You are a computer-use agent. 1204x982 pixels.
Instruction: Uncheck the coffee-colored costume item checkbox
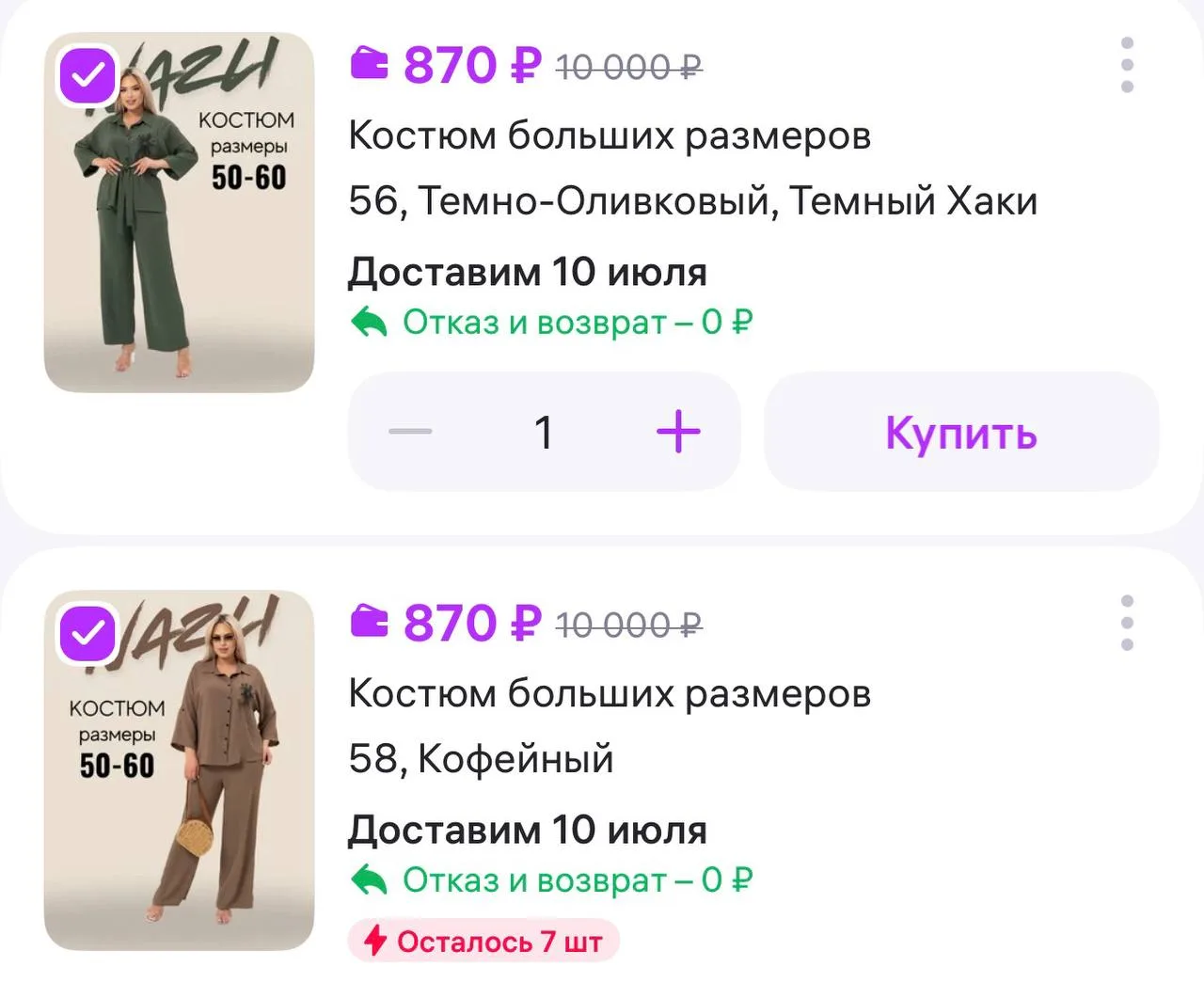click(87, 634)
